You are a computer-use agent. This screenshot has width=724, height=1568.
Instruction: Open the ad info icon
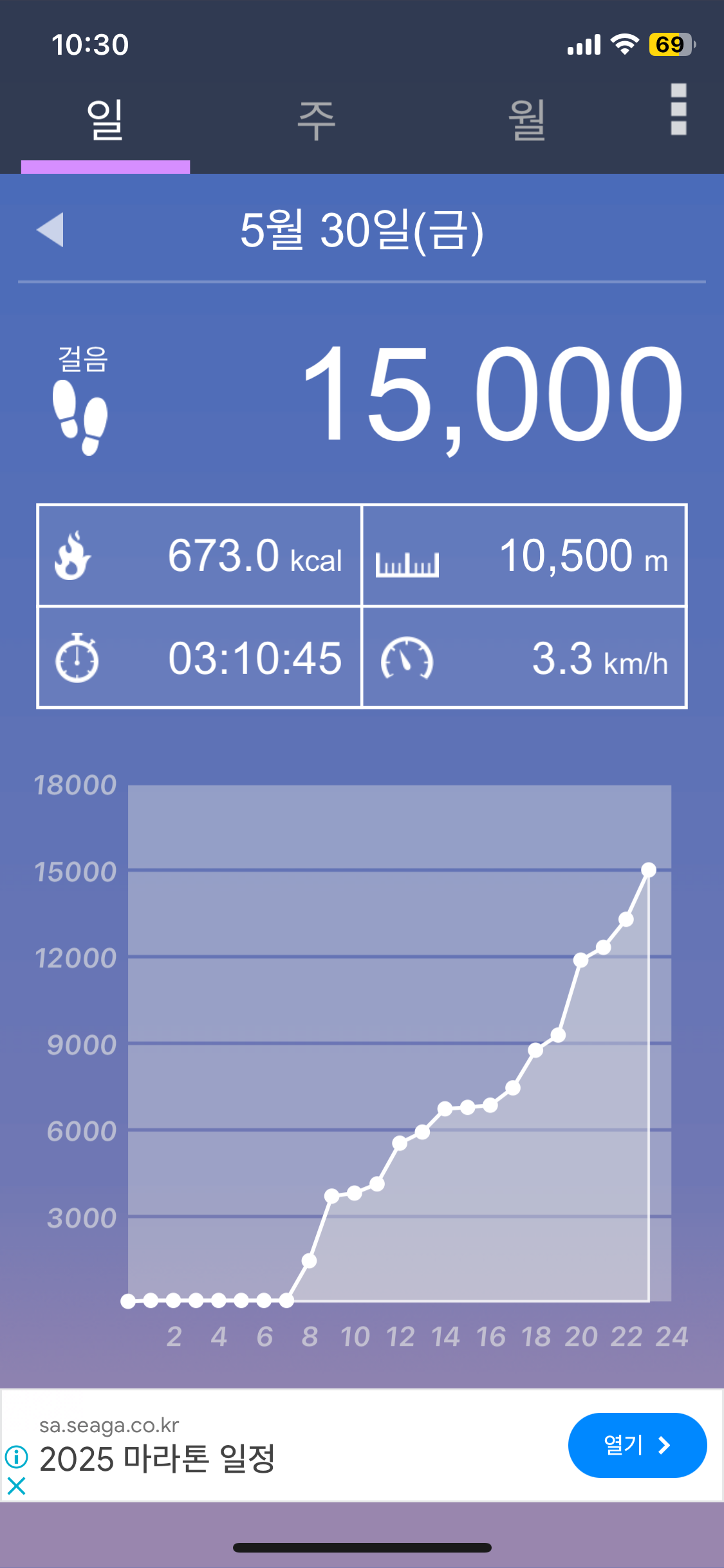pos(16,1456)
